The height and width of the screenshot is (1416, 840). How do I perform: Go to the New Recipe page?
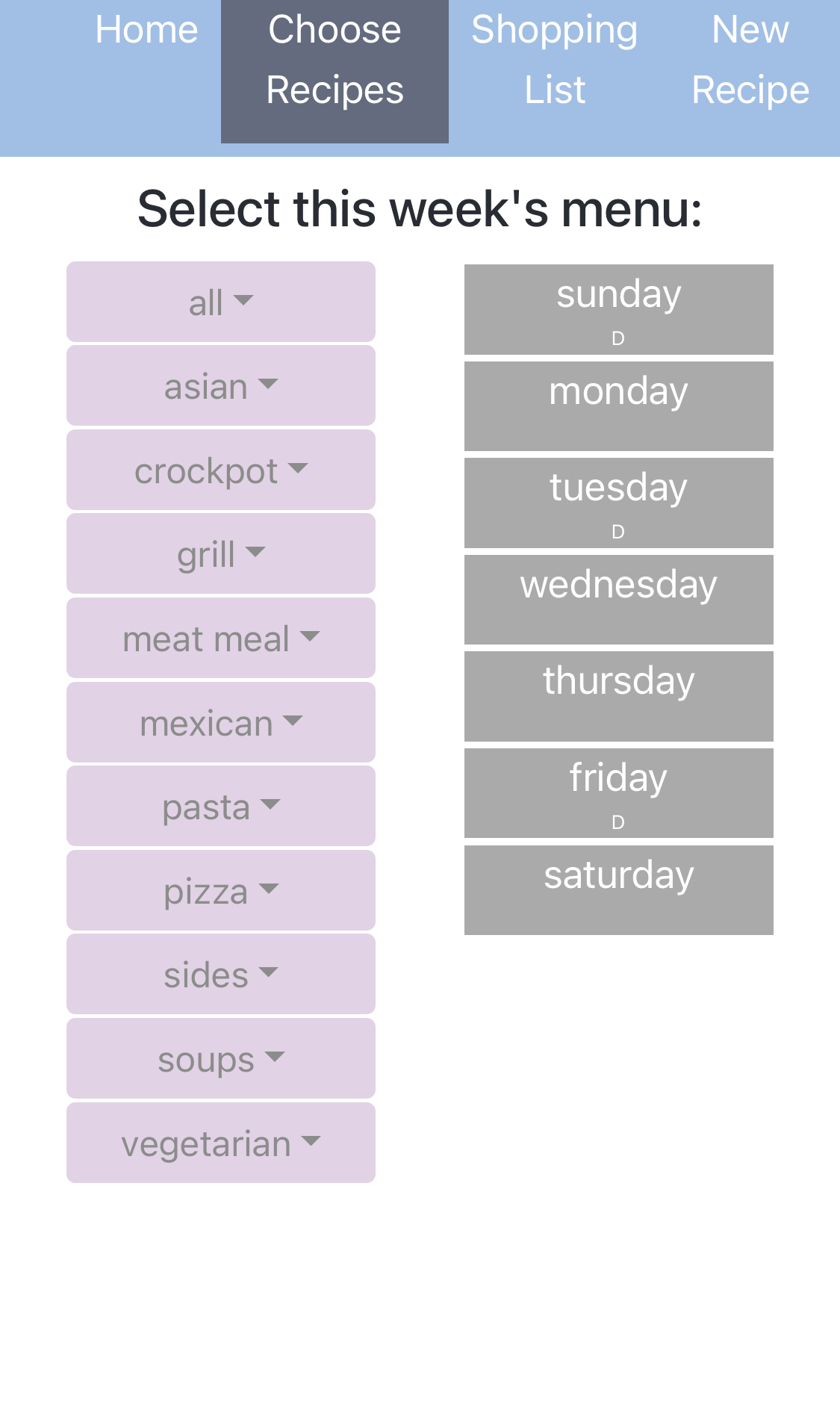point(751,58)
